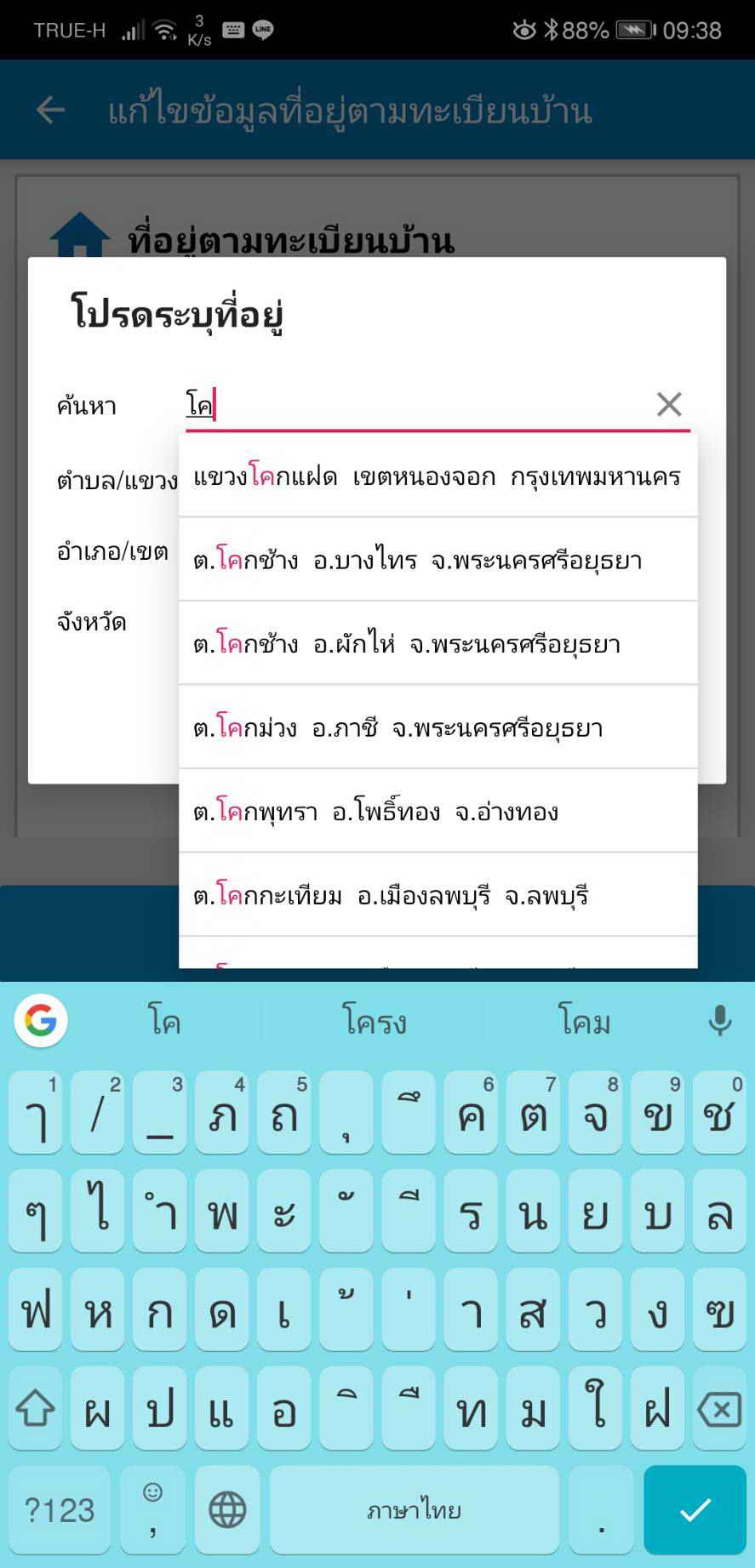Choose ต.โคกช้าง อ.ผักไห่ จ.พระนครศรีอยุธยา
The width and height of the screenshot is (755, 1568).
point(438,644)
